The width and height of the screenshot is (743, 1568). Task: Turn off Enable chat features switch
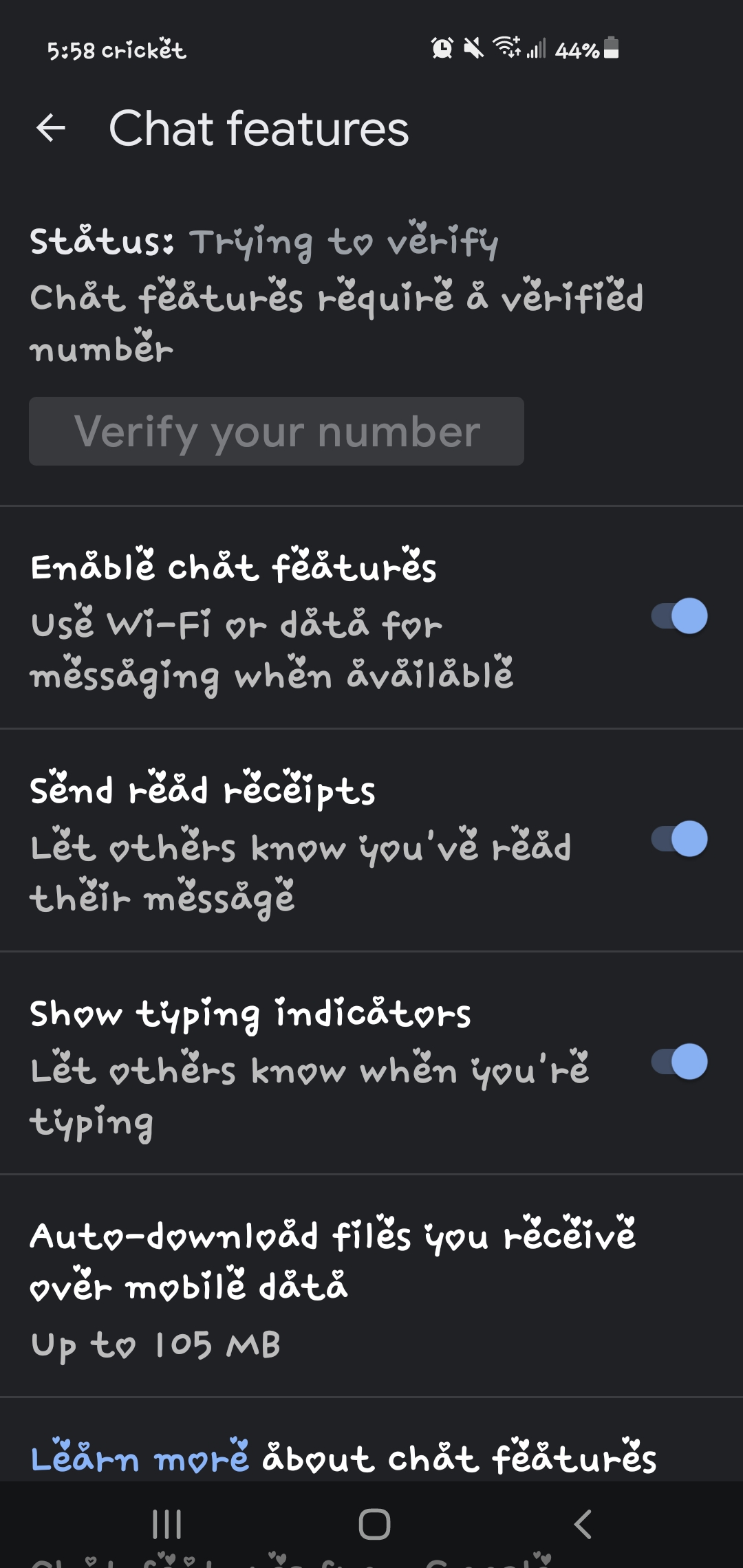679,616
